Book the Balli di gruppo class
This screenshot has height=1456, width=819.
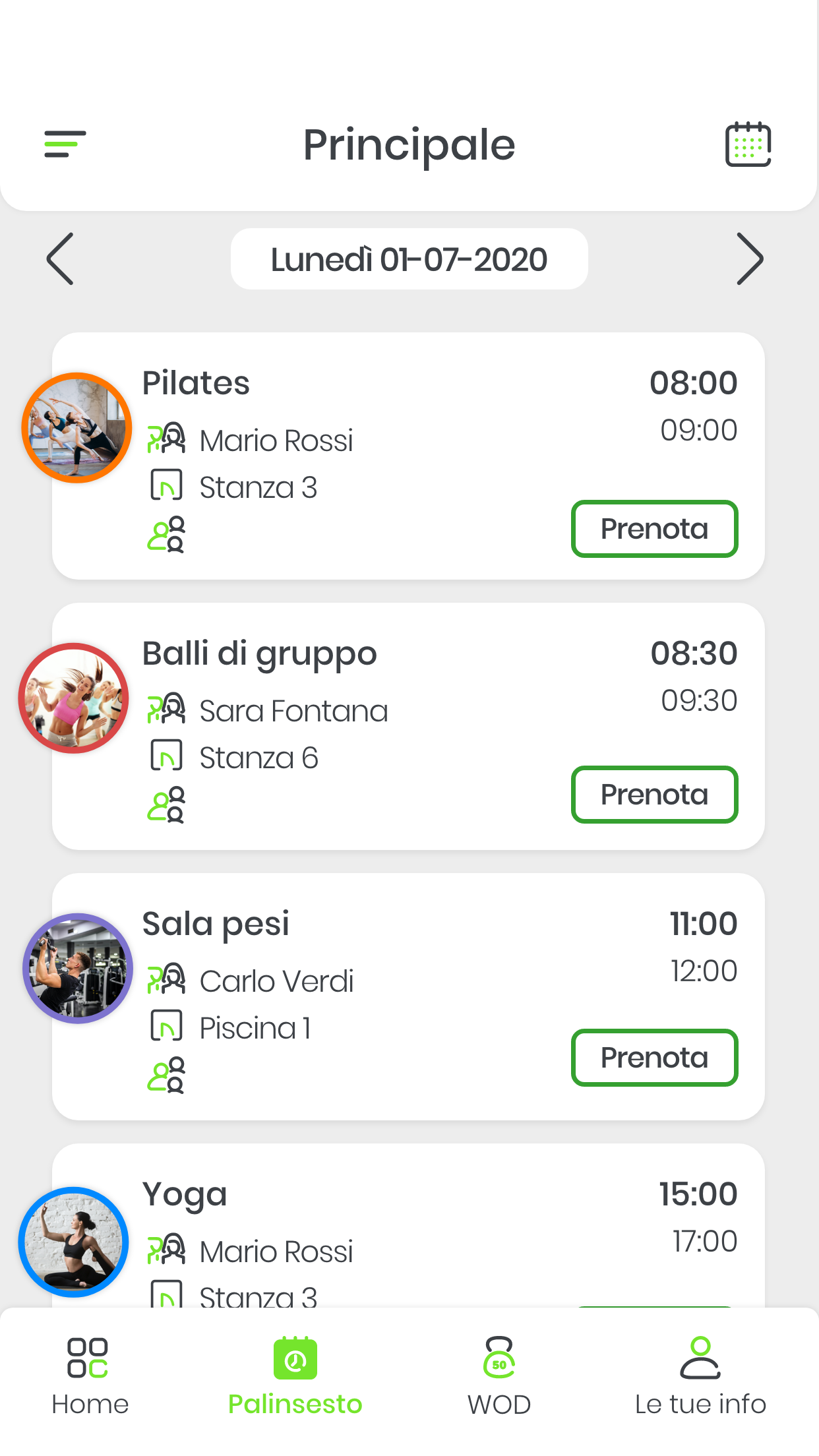(653, 795)
